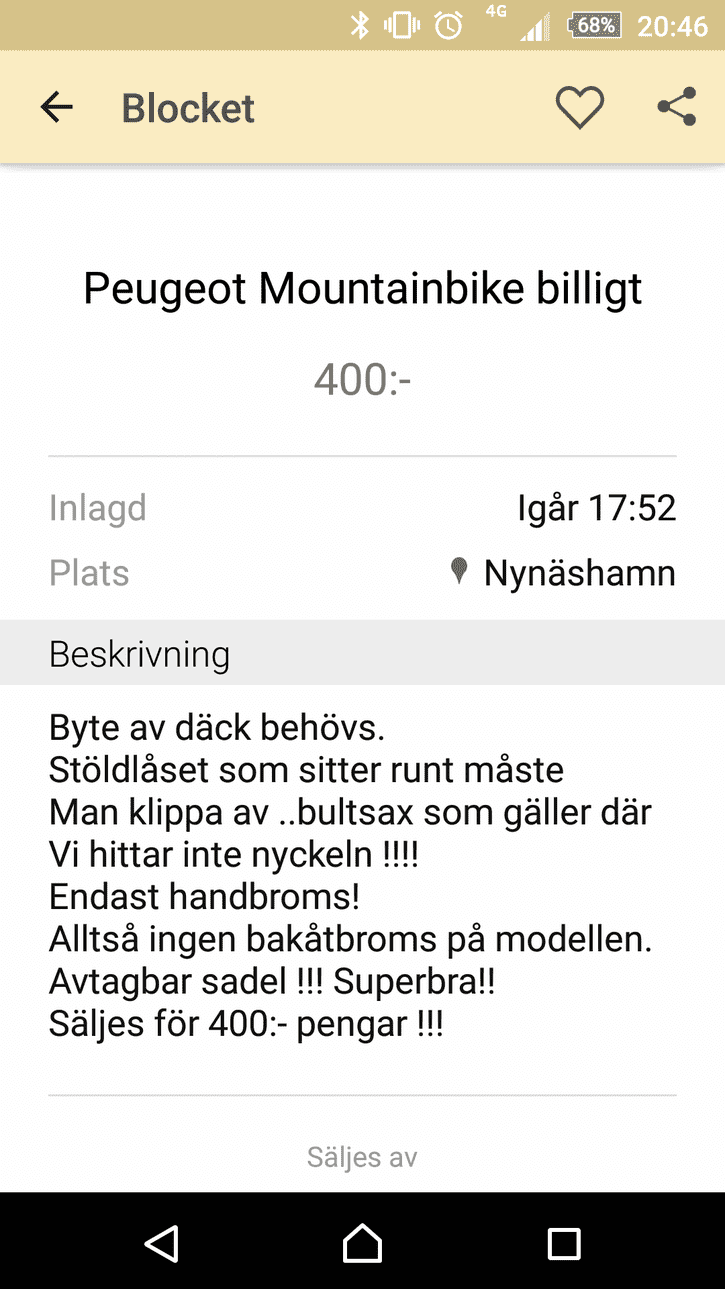The width and height of the screenshot is (725, 1289).
Task: Go back using the app bar arrow
Action: pos(57,107)
